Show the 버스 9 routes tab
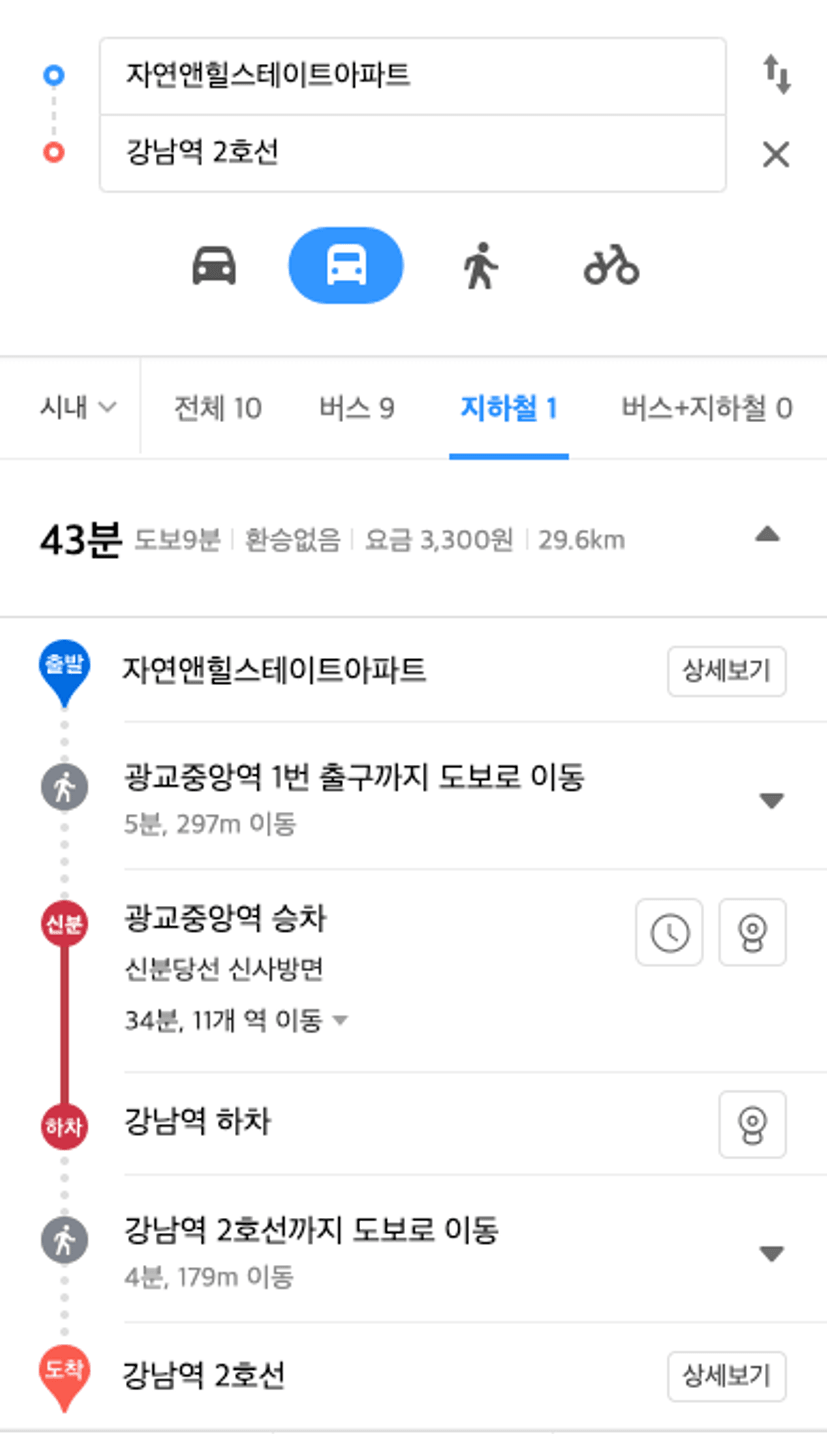 pyautogui.click(x=356, y=408)
